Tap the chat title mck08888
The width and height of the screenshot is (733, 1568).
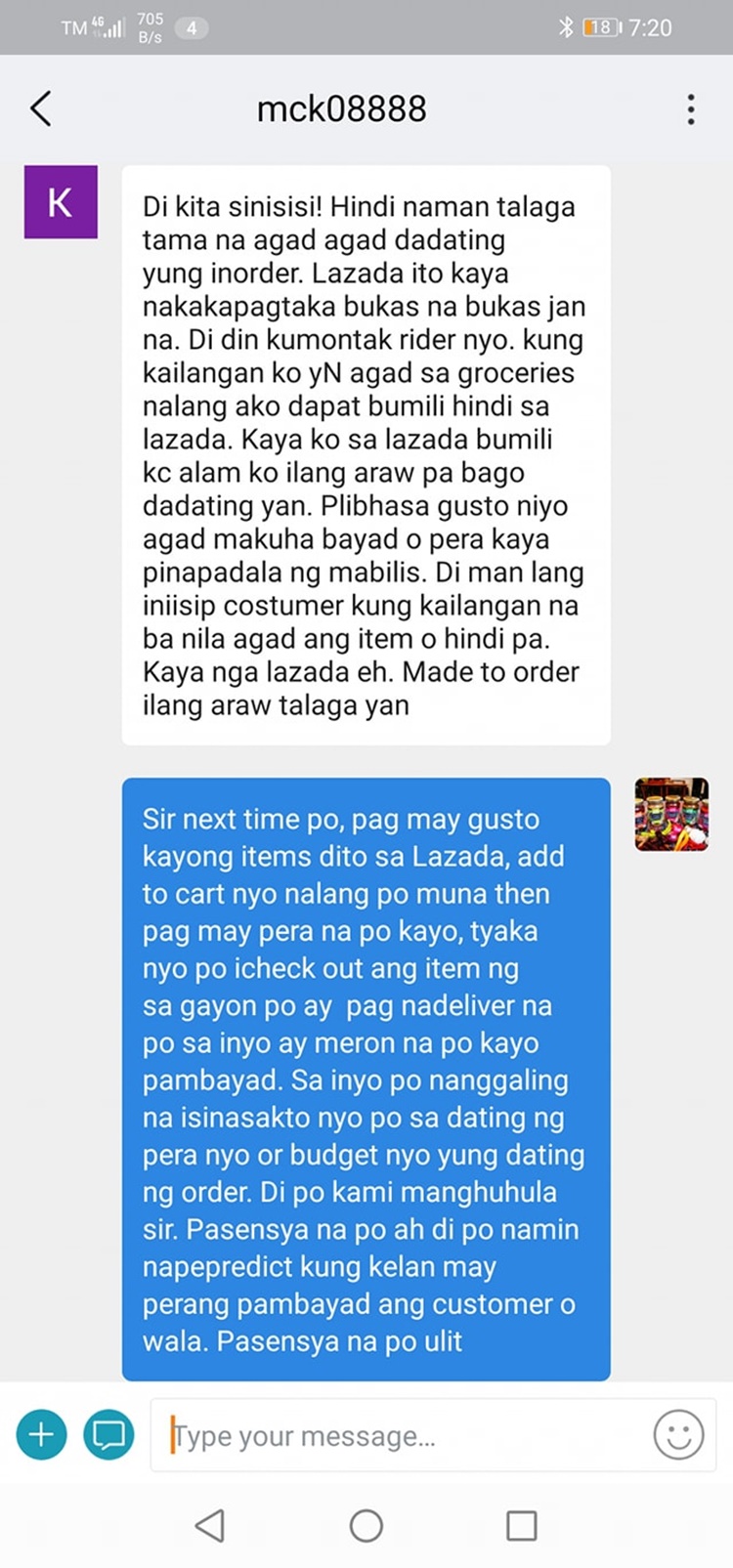[x=340, y=108]
